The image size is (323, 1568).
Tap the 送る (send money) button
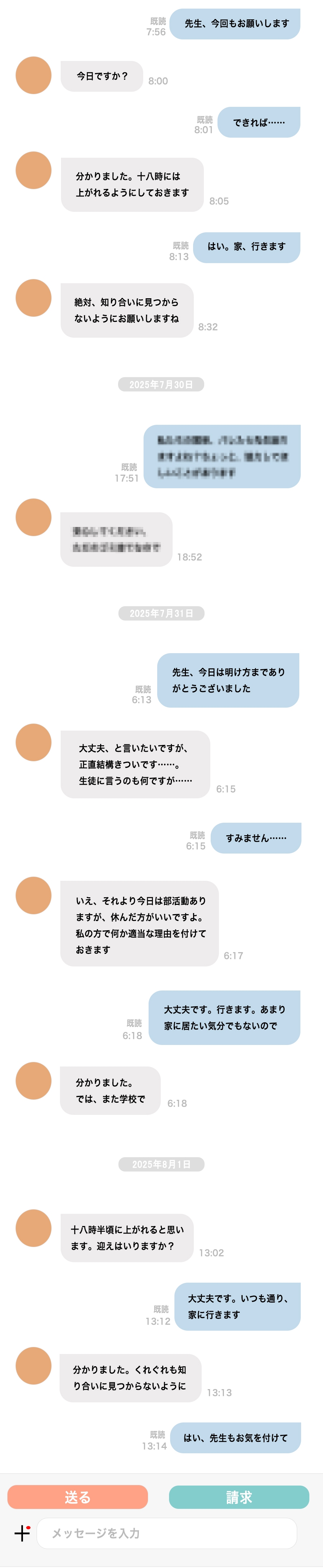tap(78, 1497)
